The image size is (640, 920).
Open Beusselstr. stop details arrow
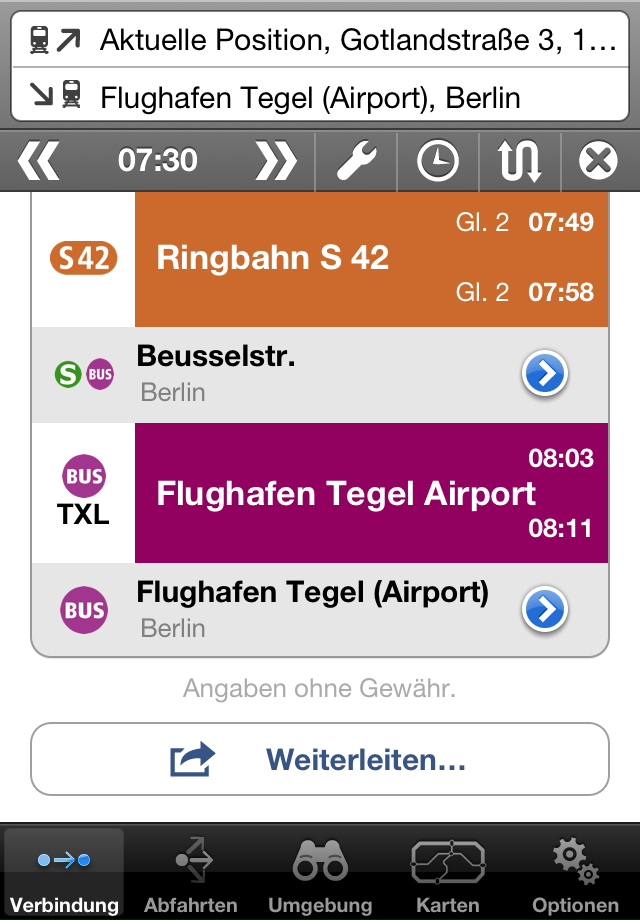coord(545,374)
